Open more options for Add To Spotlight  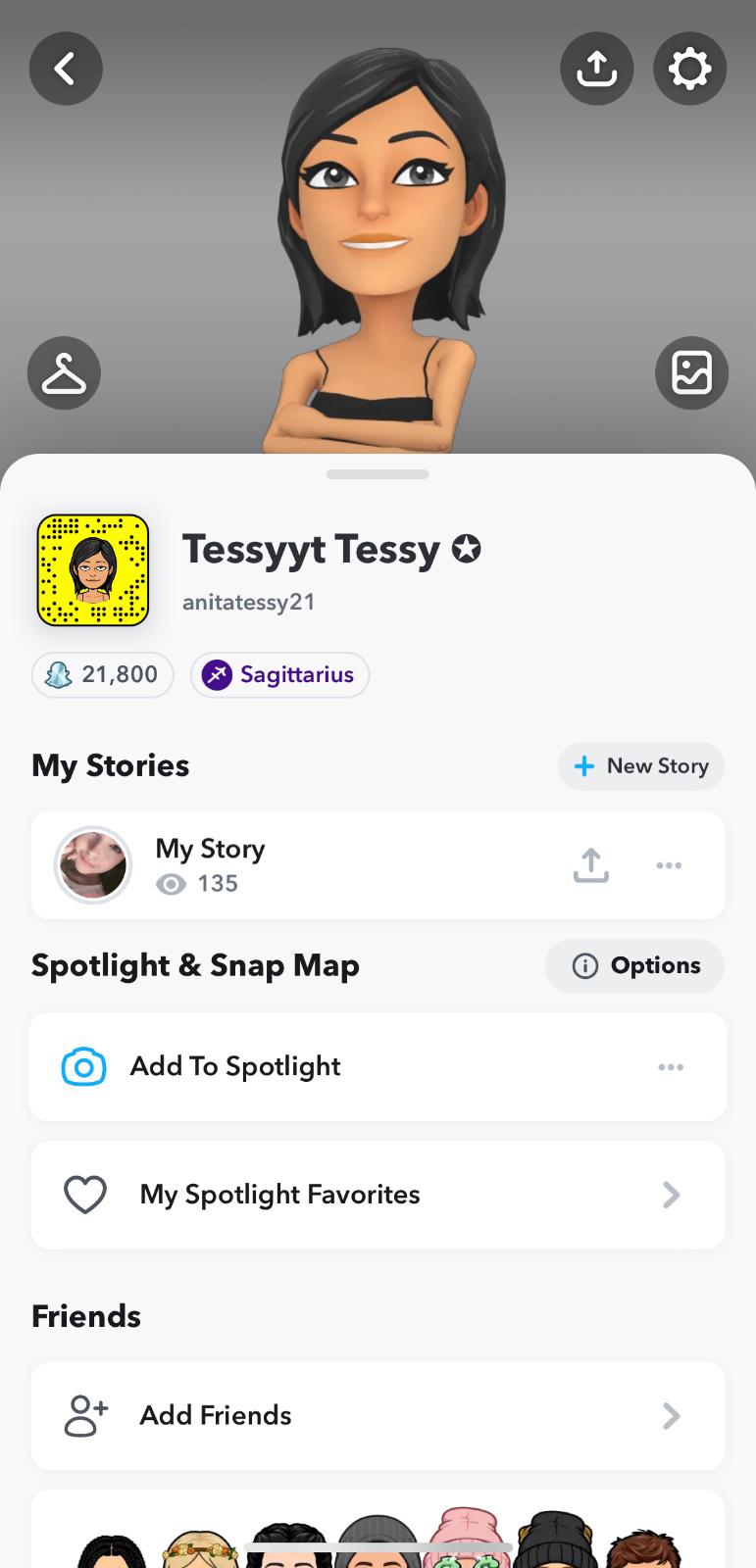tap(671, 1067)
